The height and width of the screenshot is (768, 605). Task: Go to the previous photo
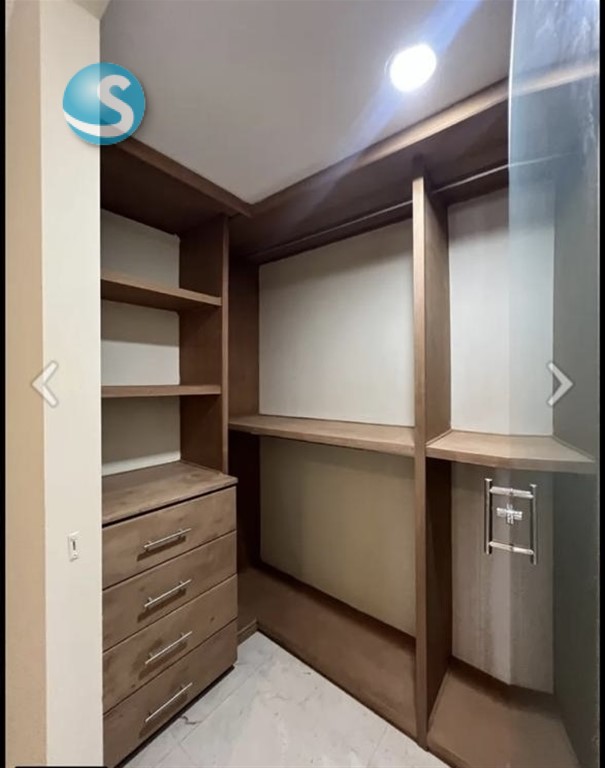click(x=45, y=384)
